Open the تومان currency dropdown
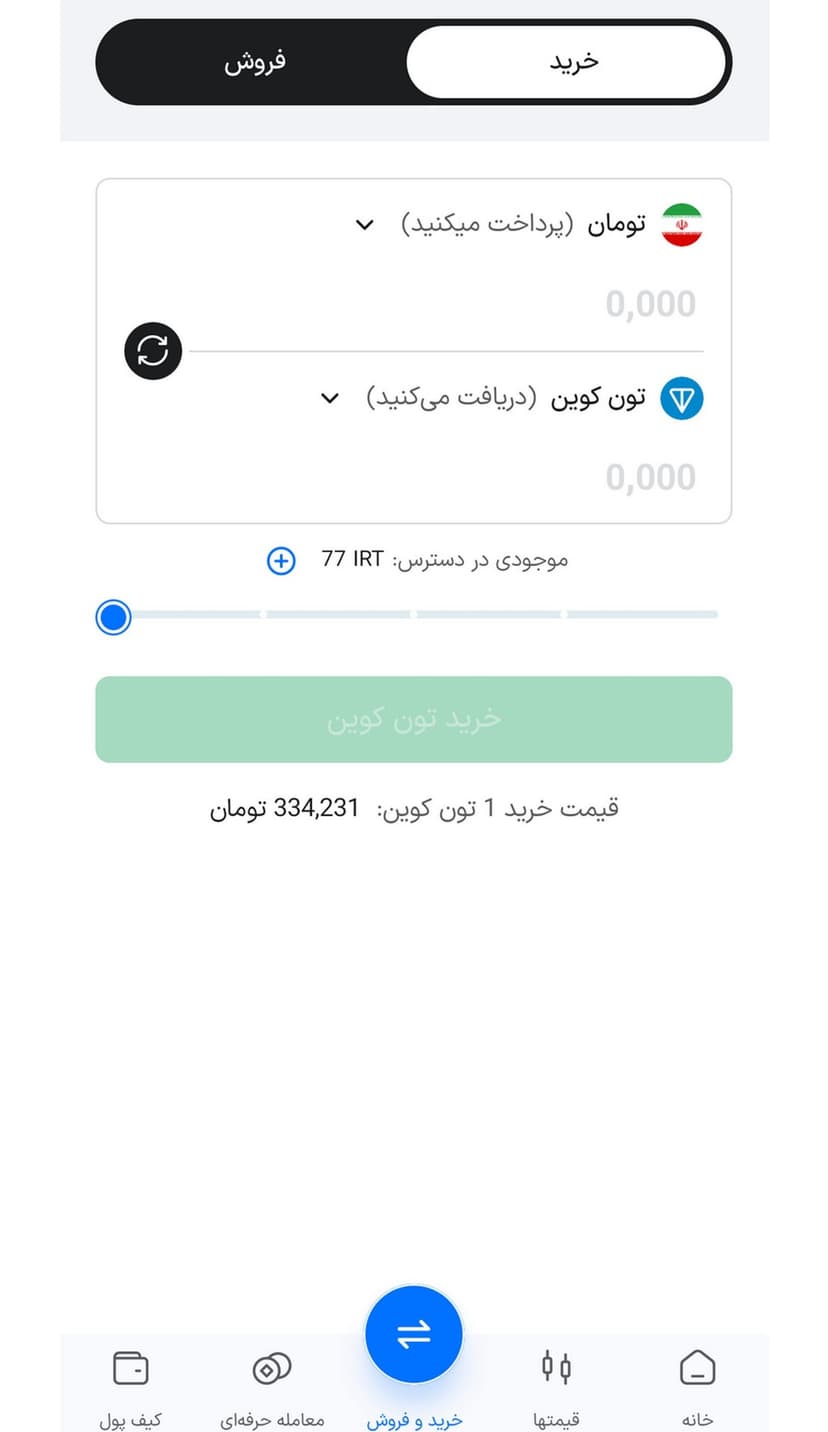 tap(365, 224)
